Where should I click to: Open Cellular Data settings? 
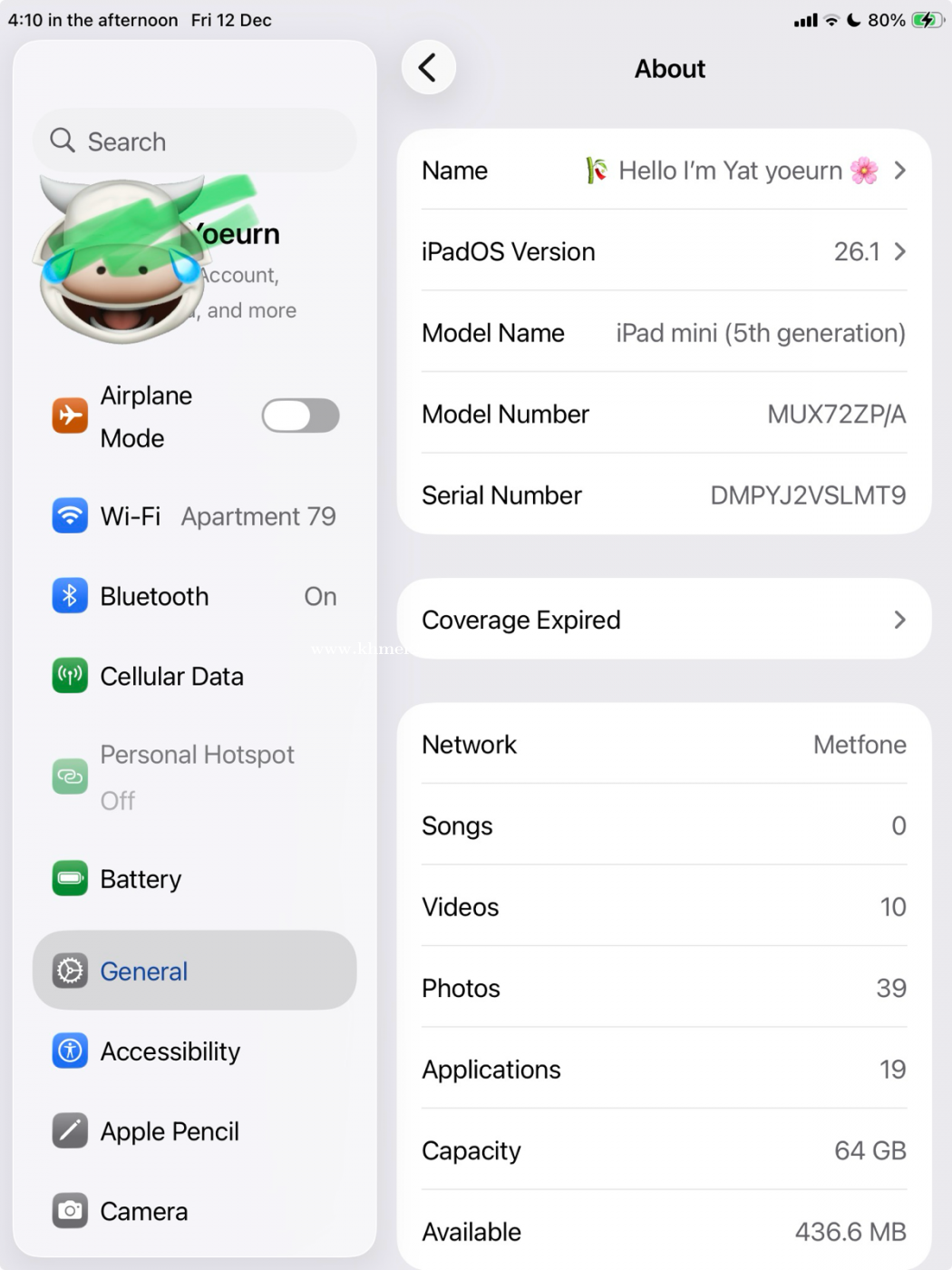pyautogui.click(x=195, y=677)
